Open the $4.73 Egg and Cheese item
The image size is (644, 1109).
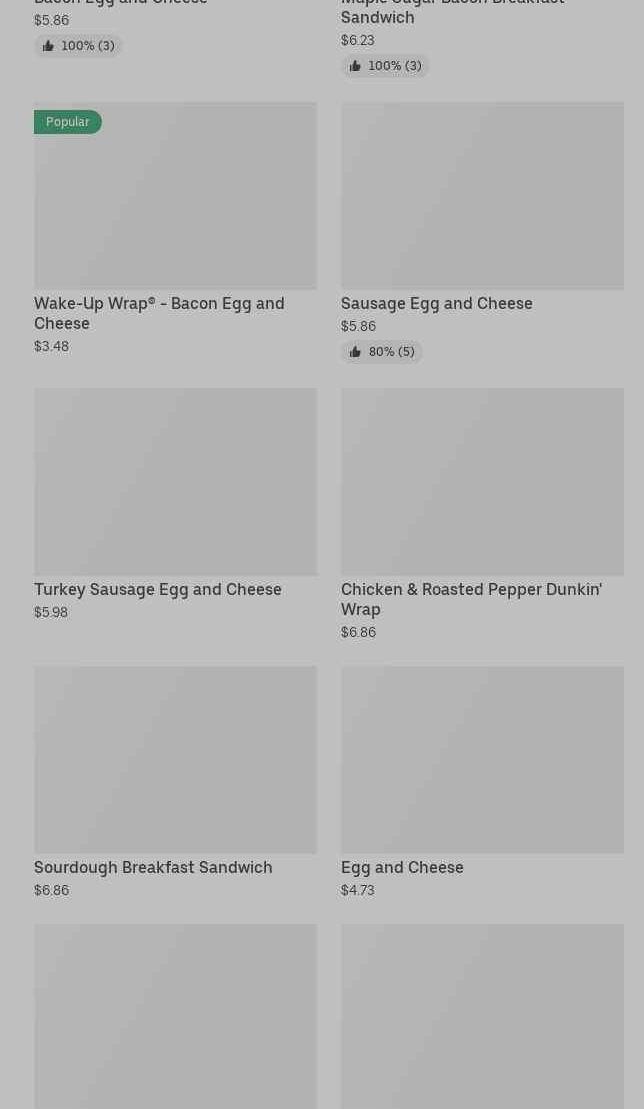(x=482, y=782)
